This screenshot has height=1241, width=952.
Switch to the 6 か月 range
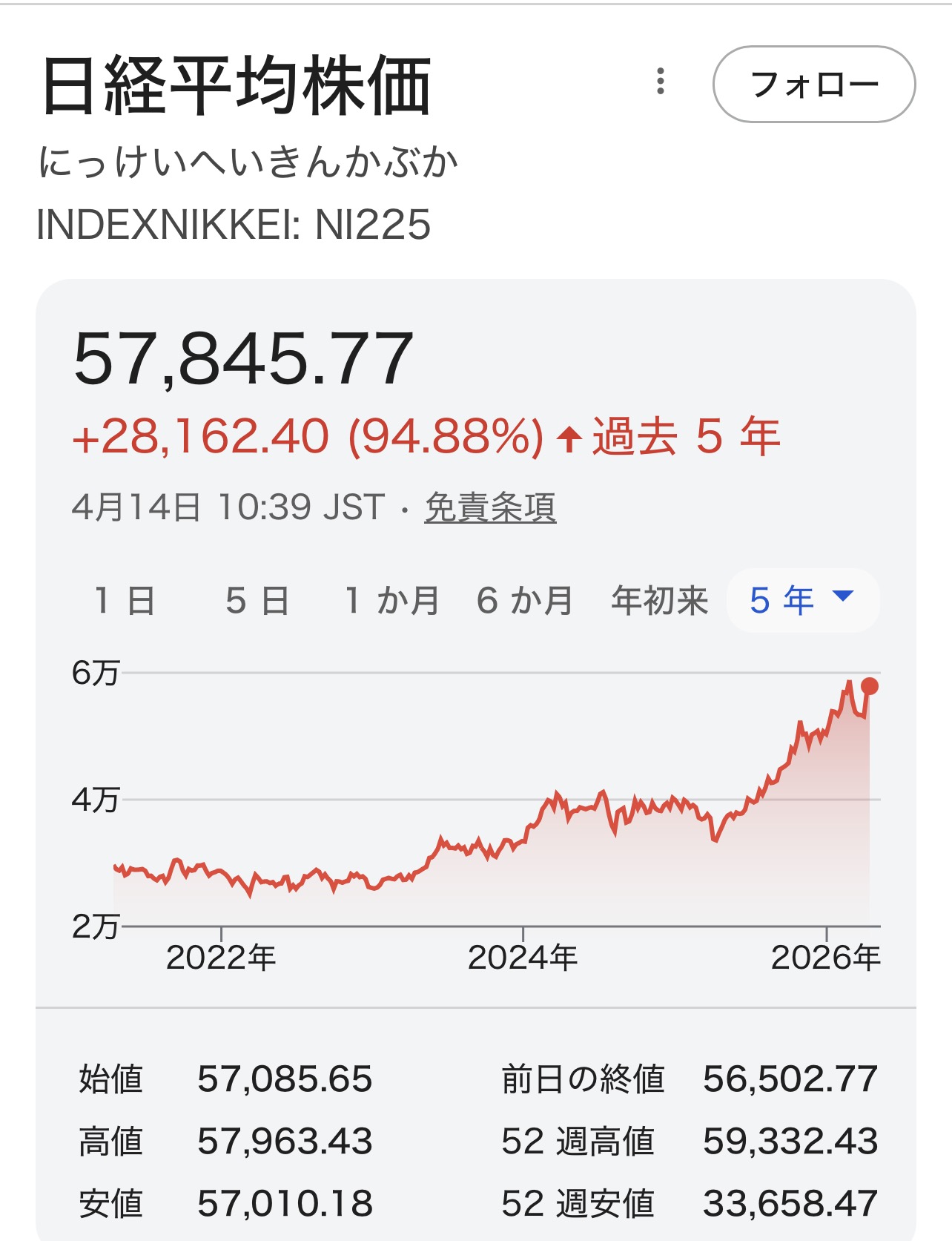524,600
